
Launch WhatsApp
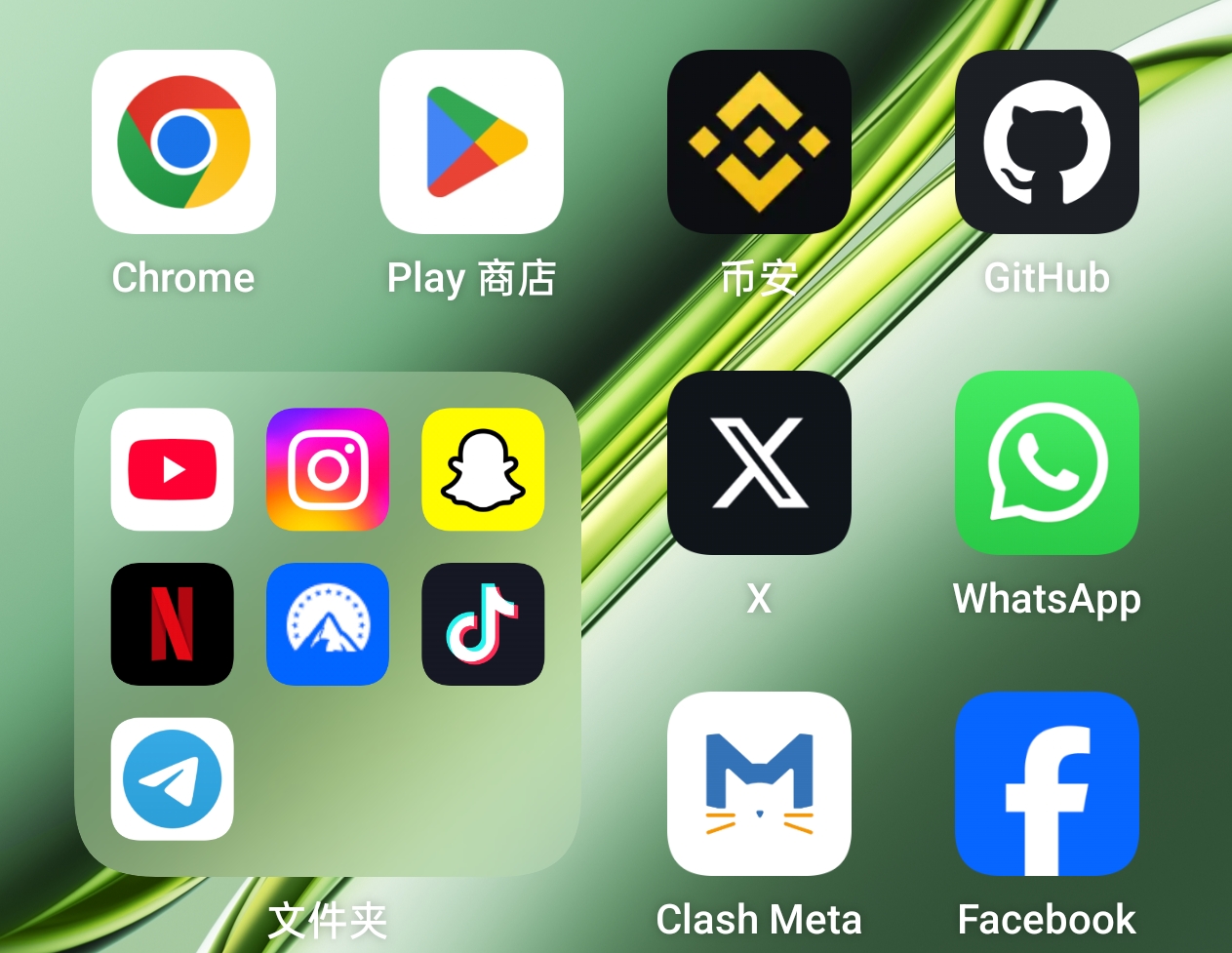point(1047,463)
